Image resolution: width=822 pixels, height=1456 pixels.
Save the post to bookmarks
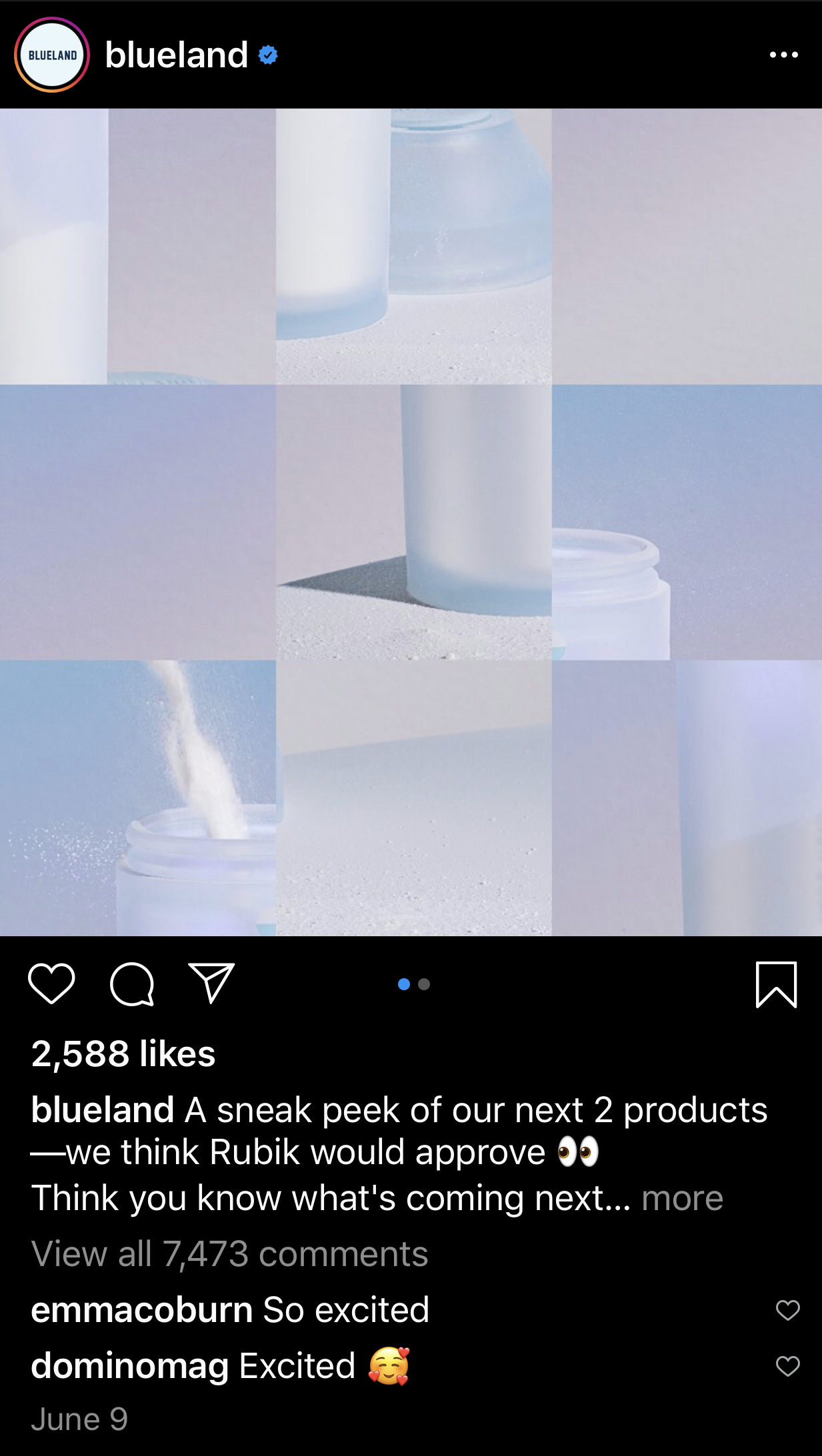click(x=776, y=984)
